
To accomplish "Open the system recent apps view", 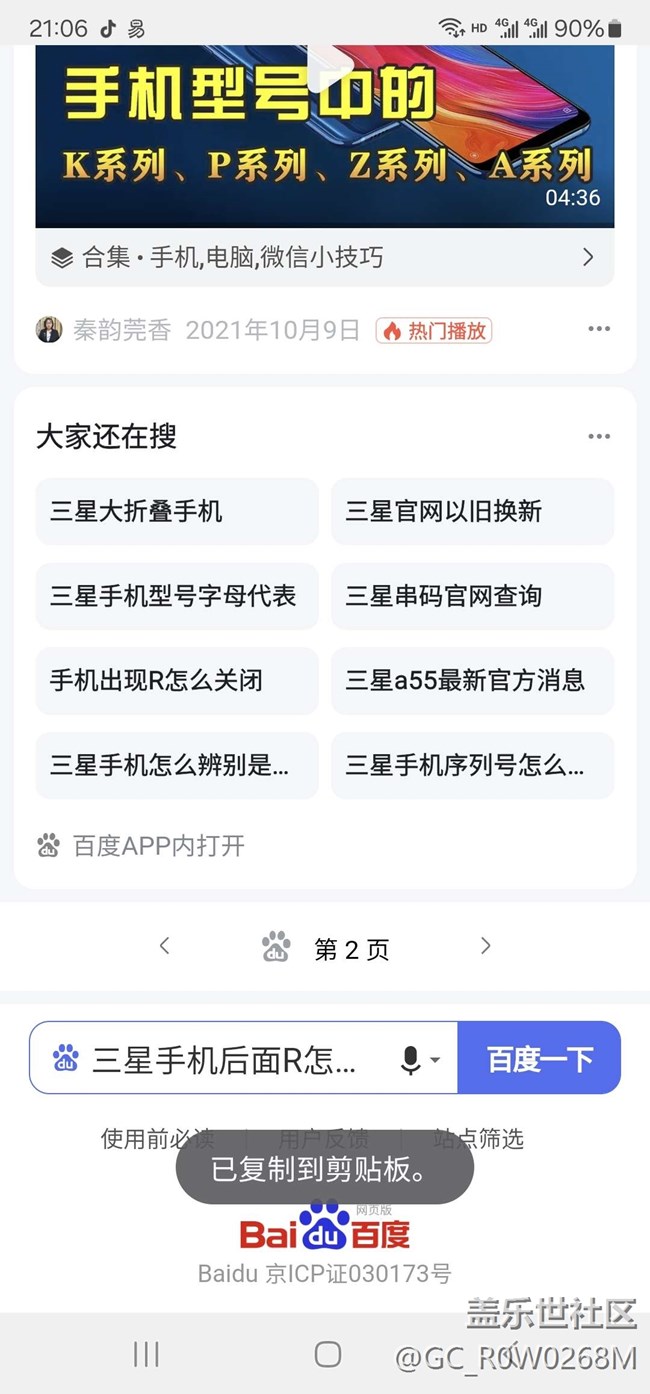I will [146, 1354].
